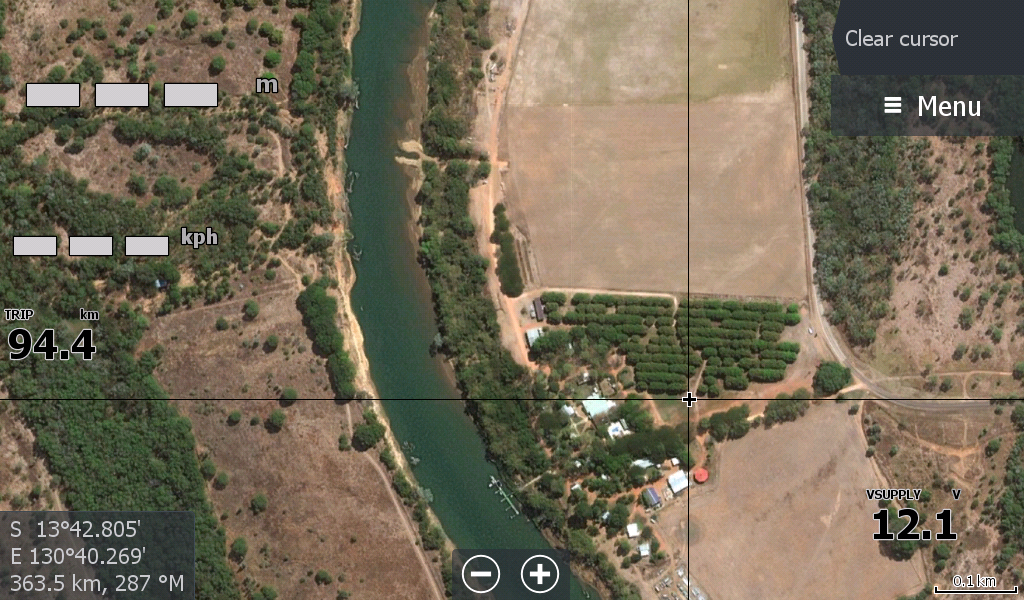Tap the Clear cursor button
The image size is (1024, 600).
tap(902, 39)
